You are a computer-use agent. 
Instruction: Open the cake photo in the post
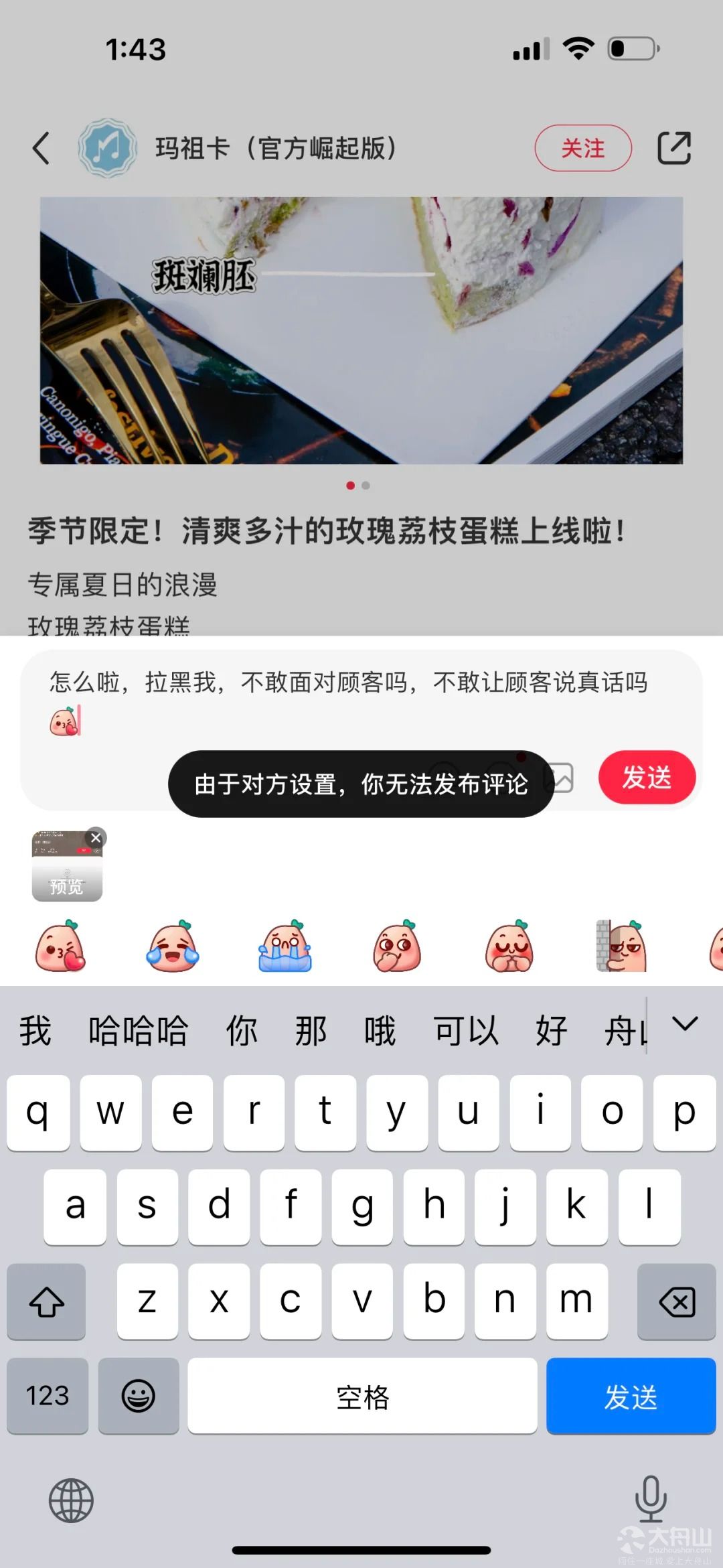[361, 330]
